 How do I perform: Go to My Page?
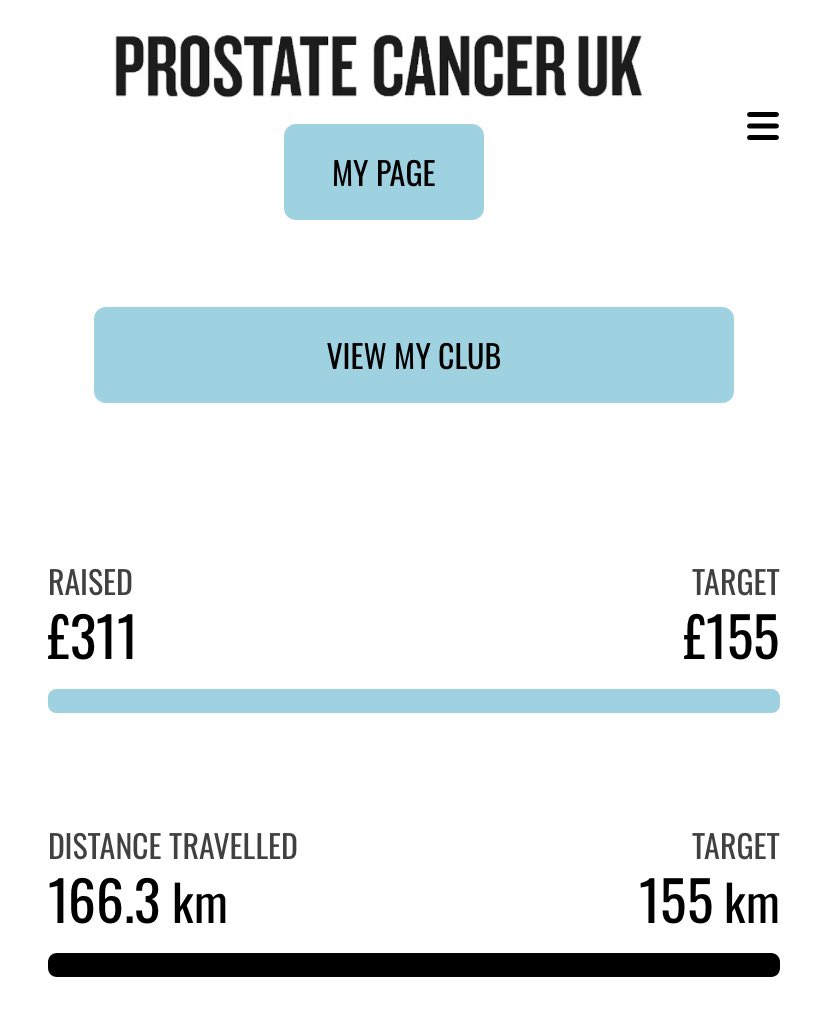(x=384, y=172)
